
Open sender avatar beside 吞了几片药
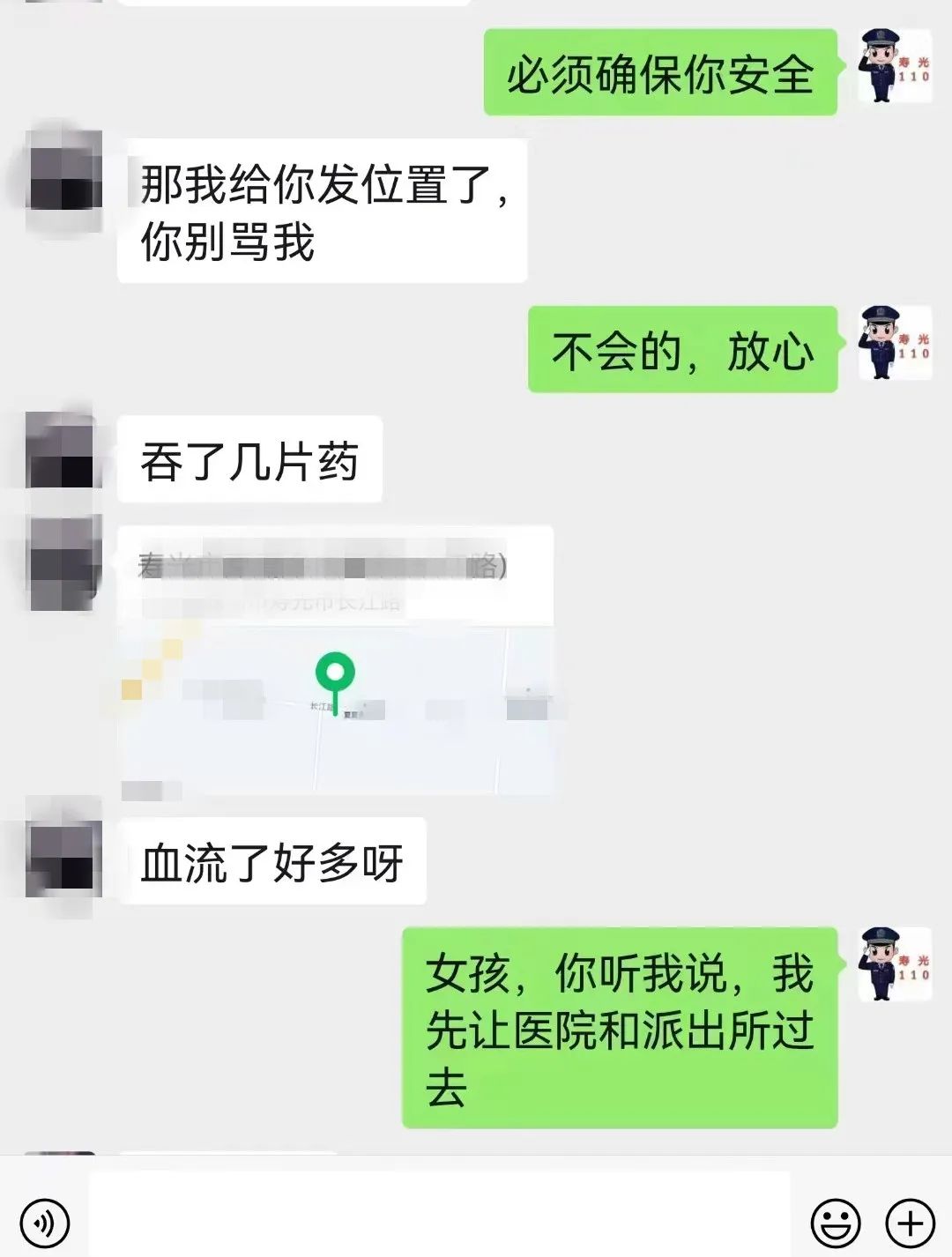point(62,451)
